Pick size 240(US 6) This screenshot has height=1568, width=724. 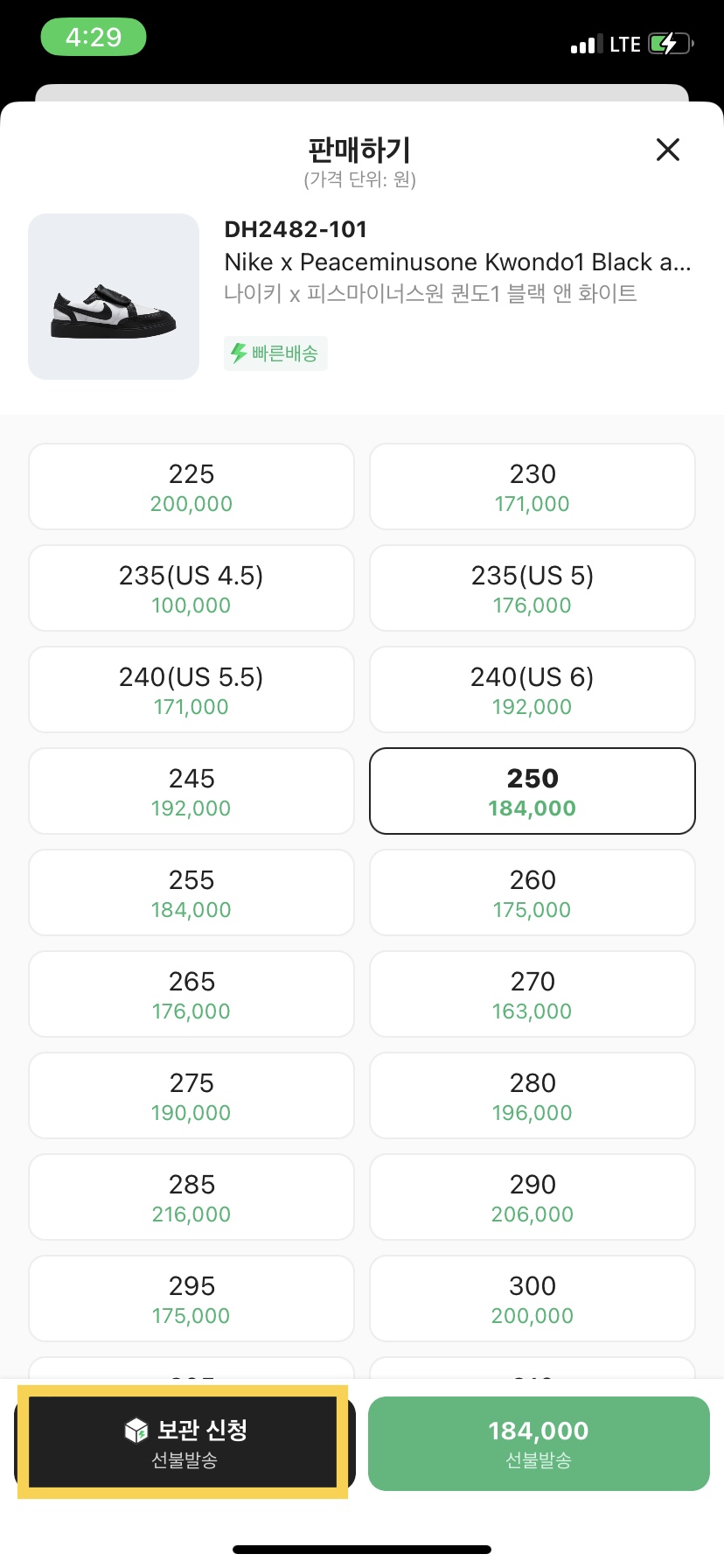click(x=533, y=689)
